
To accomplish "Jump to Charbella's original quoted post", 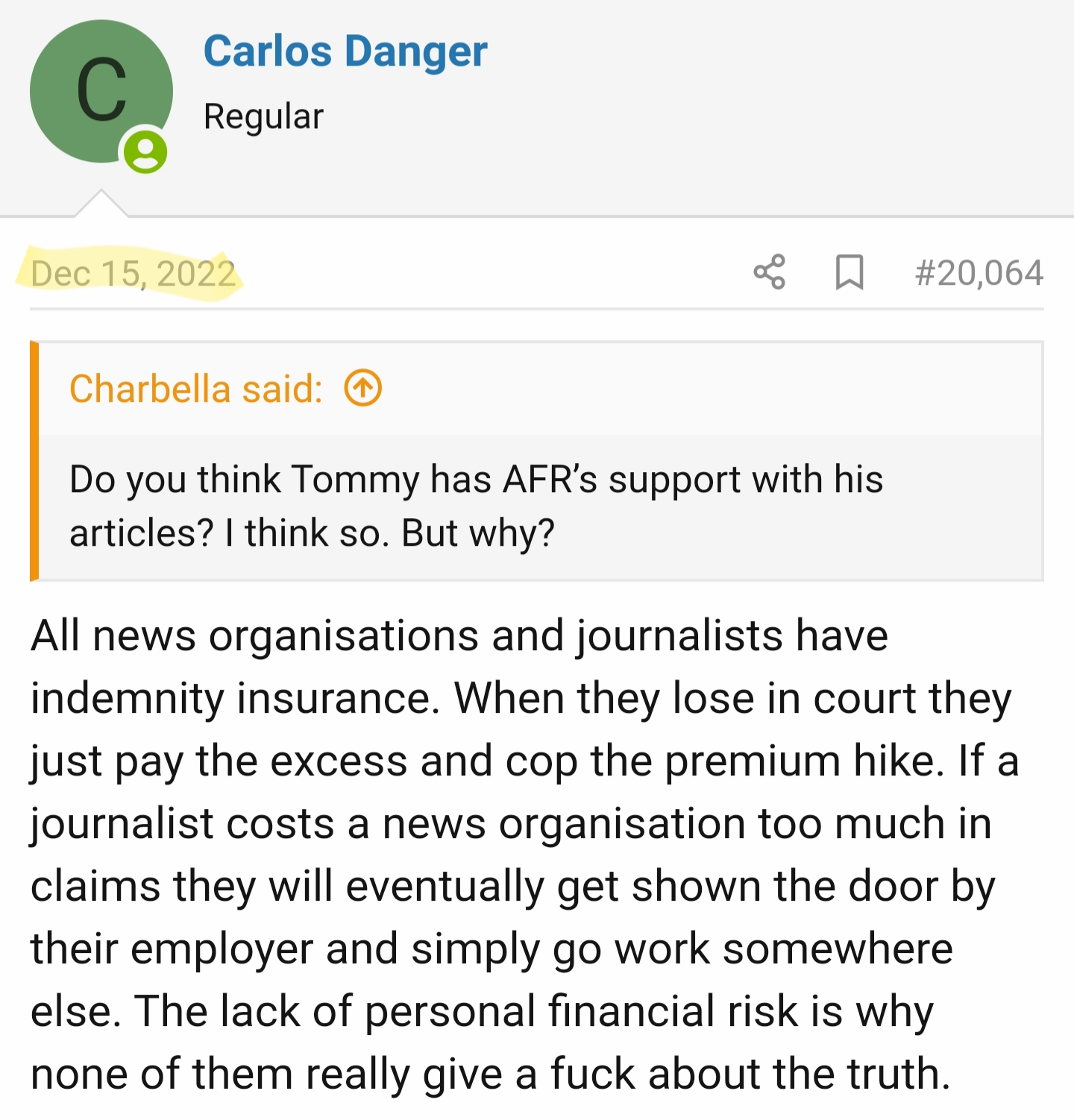I will click(363, 388).
